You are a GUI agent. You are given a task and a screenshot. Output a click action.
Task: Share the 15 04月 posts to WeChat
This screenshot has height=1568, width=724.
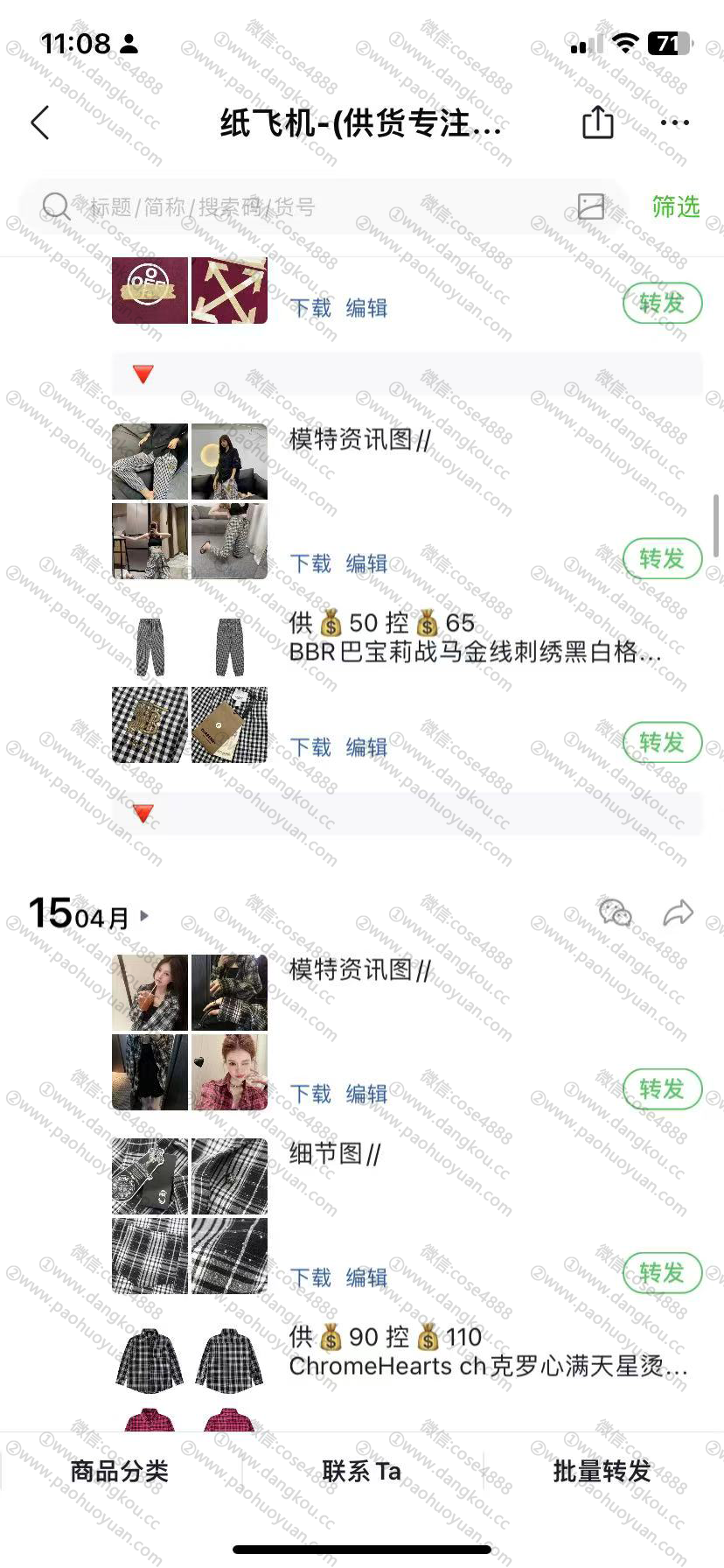615,913
